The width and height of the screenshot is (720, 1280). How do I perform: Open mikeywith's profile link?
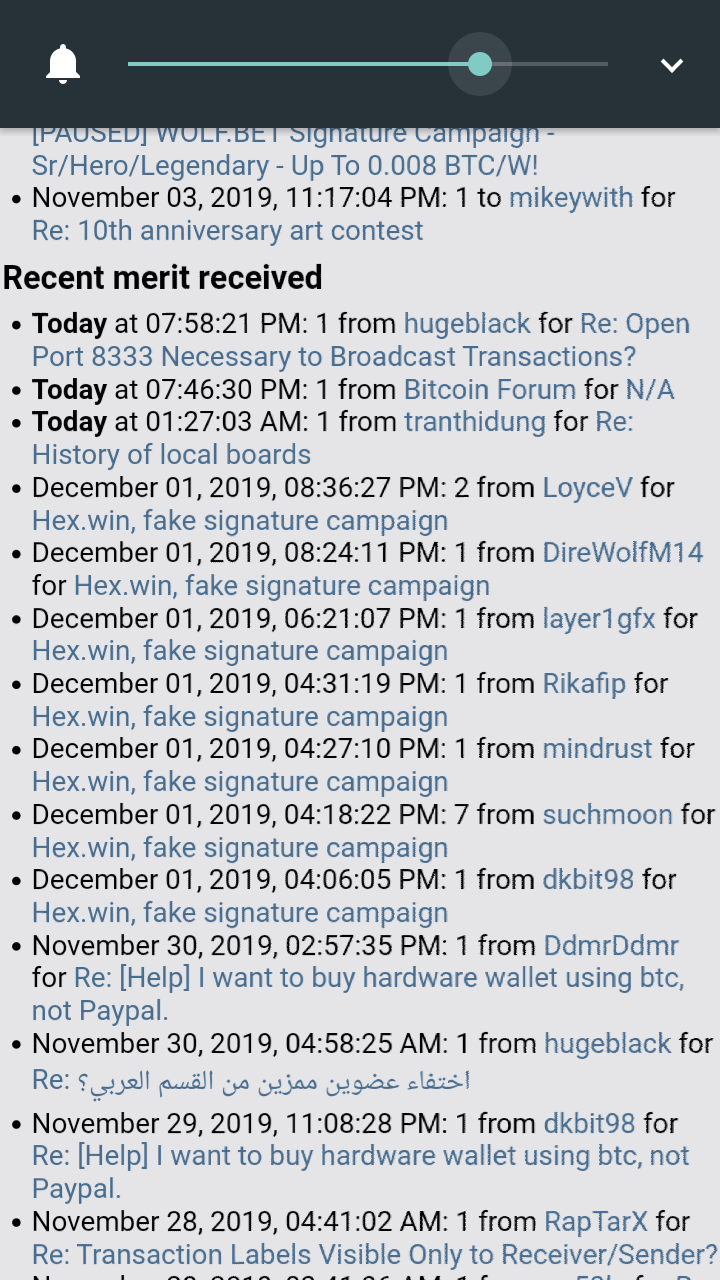571,197
